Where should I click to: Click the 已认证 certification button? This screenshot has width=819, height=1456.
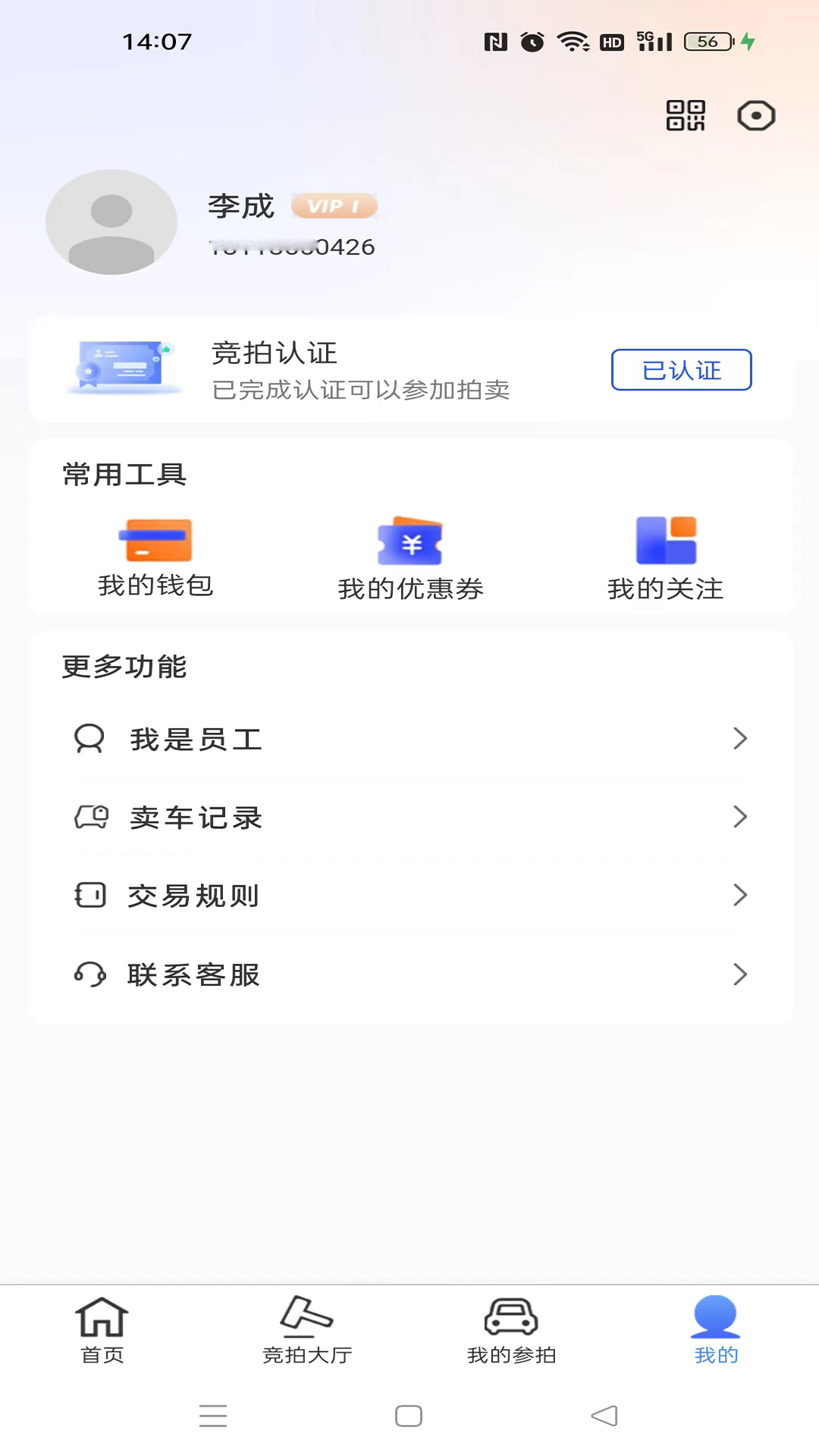point(680,369)
